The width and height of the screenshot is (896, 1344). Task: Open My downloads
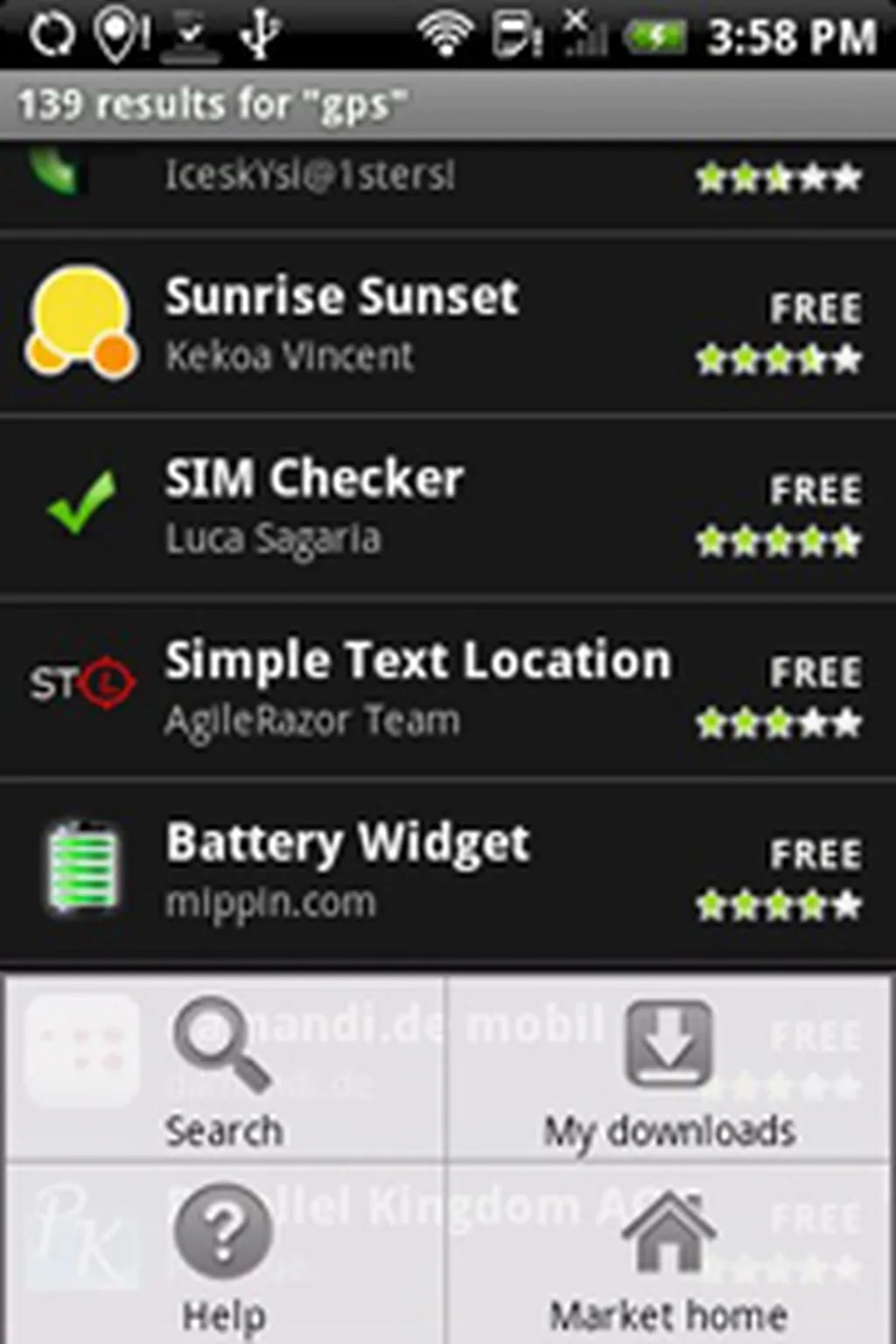(668, 1071)
